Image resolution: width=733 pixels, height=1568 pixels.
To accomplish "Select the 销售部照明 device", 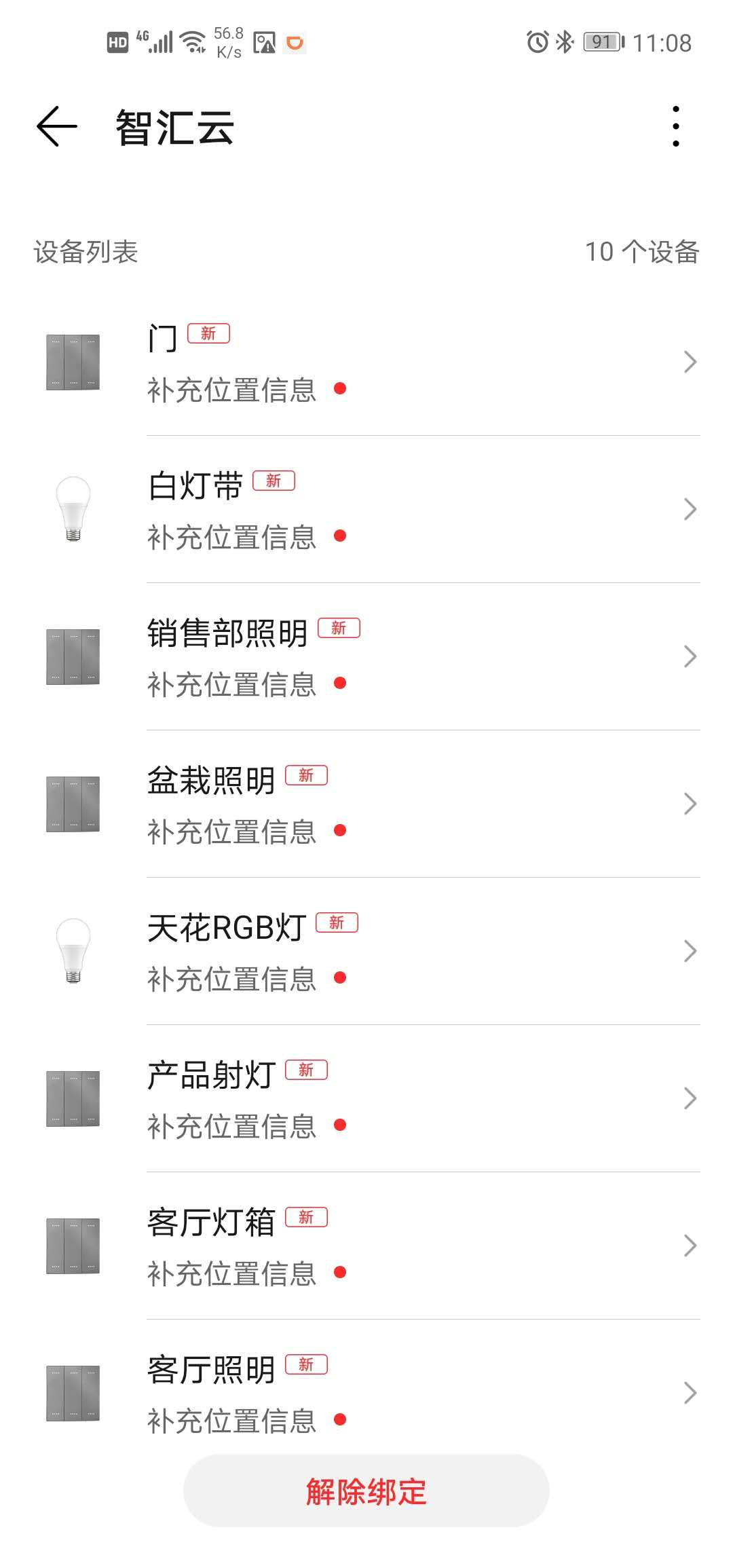I will tap(366, 657).
